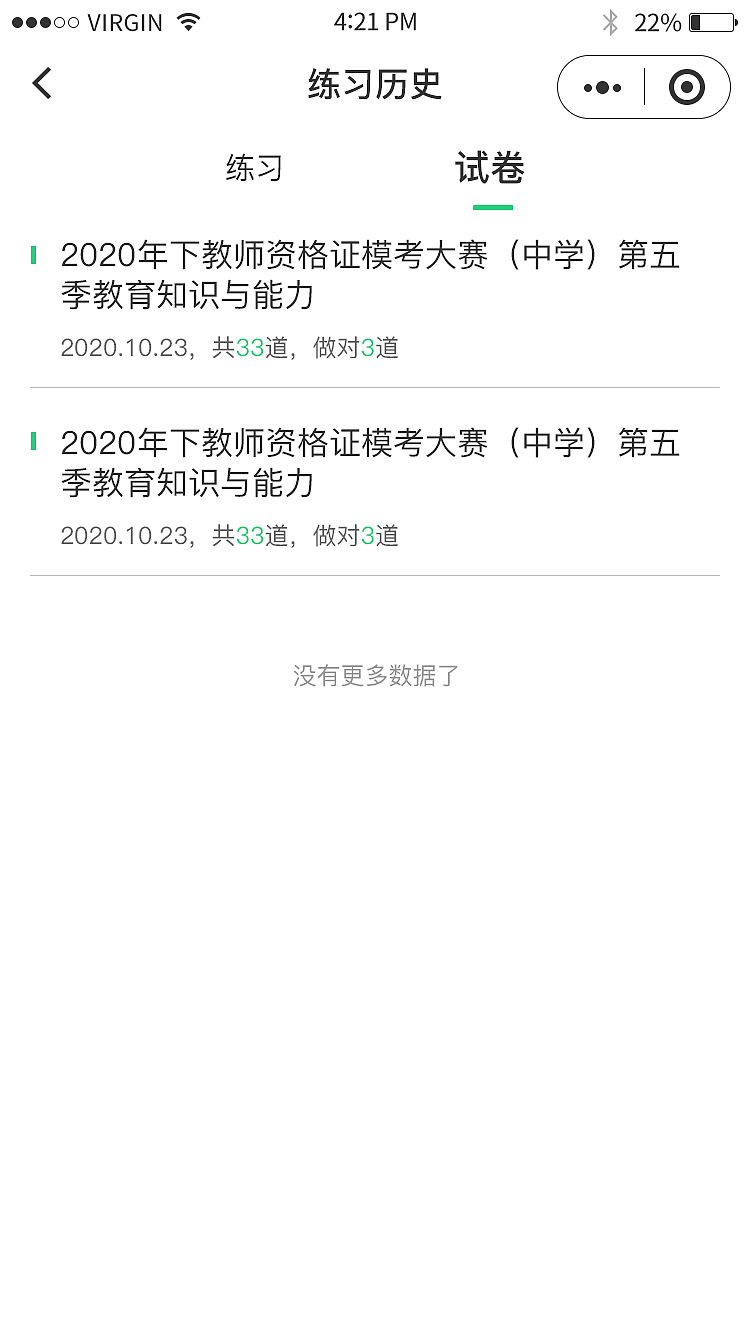Click the green marker beside first exam entry
The image size is (750, 1334).
pyautogui.click(x=33, y=255)
